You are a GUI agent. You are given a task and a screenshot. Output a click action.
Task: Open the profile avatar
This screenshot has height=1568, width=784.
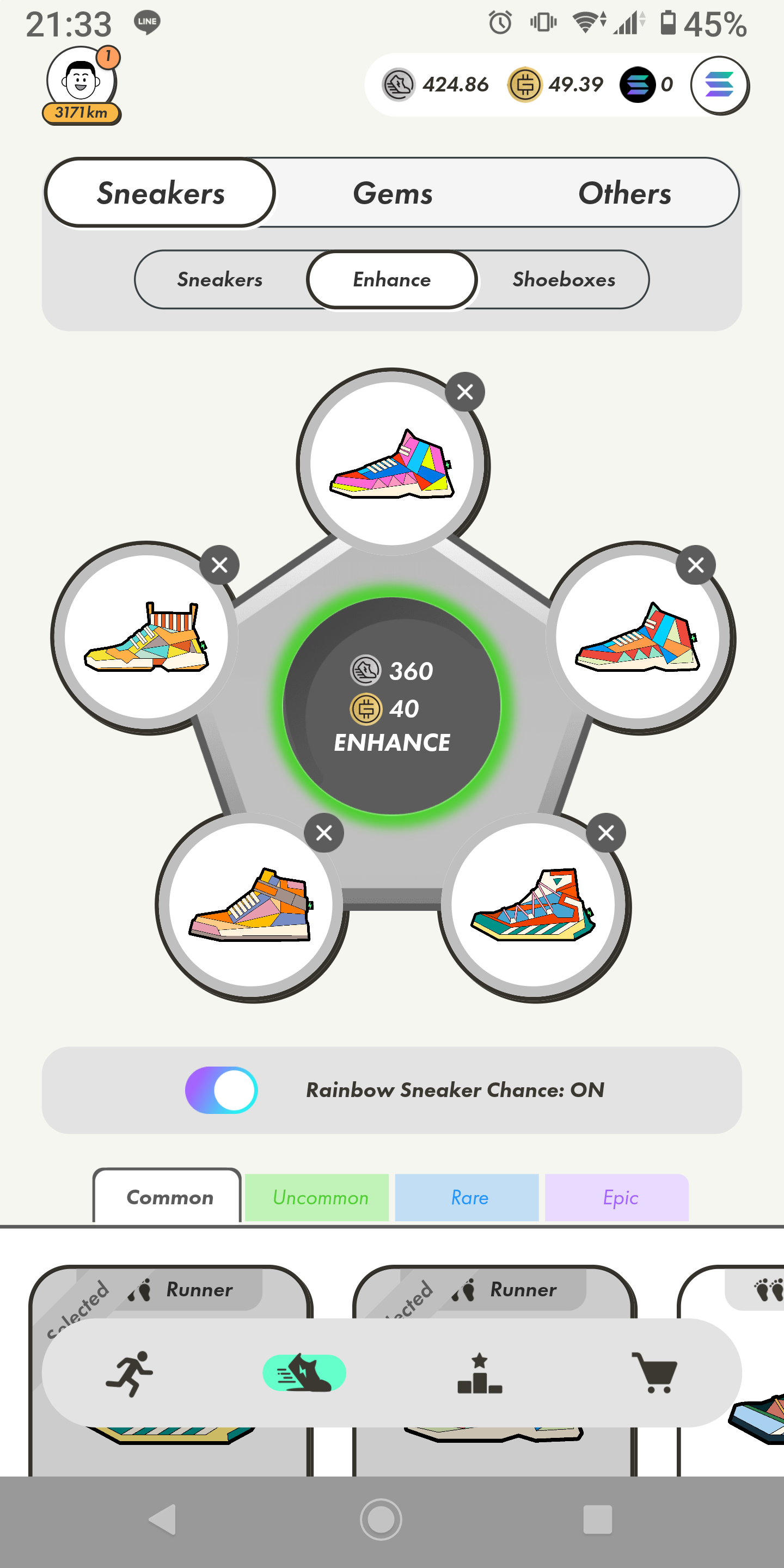(x=81, y=82)
